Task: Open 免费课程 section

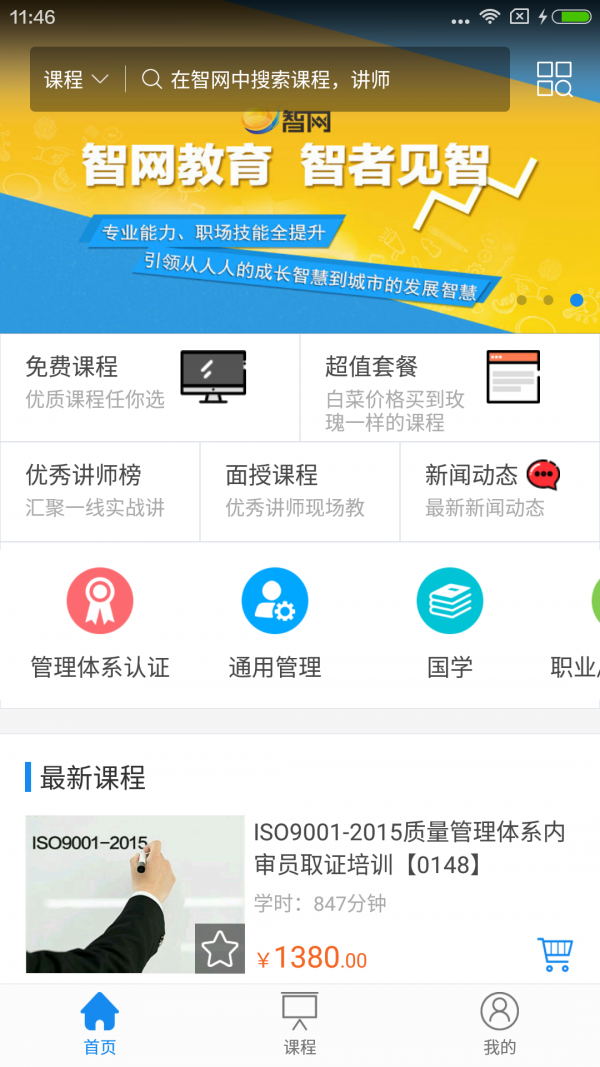Action: click(150, 387)
